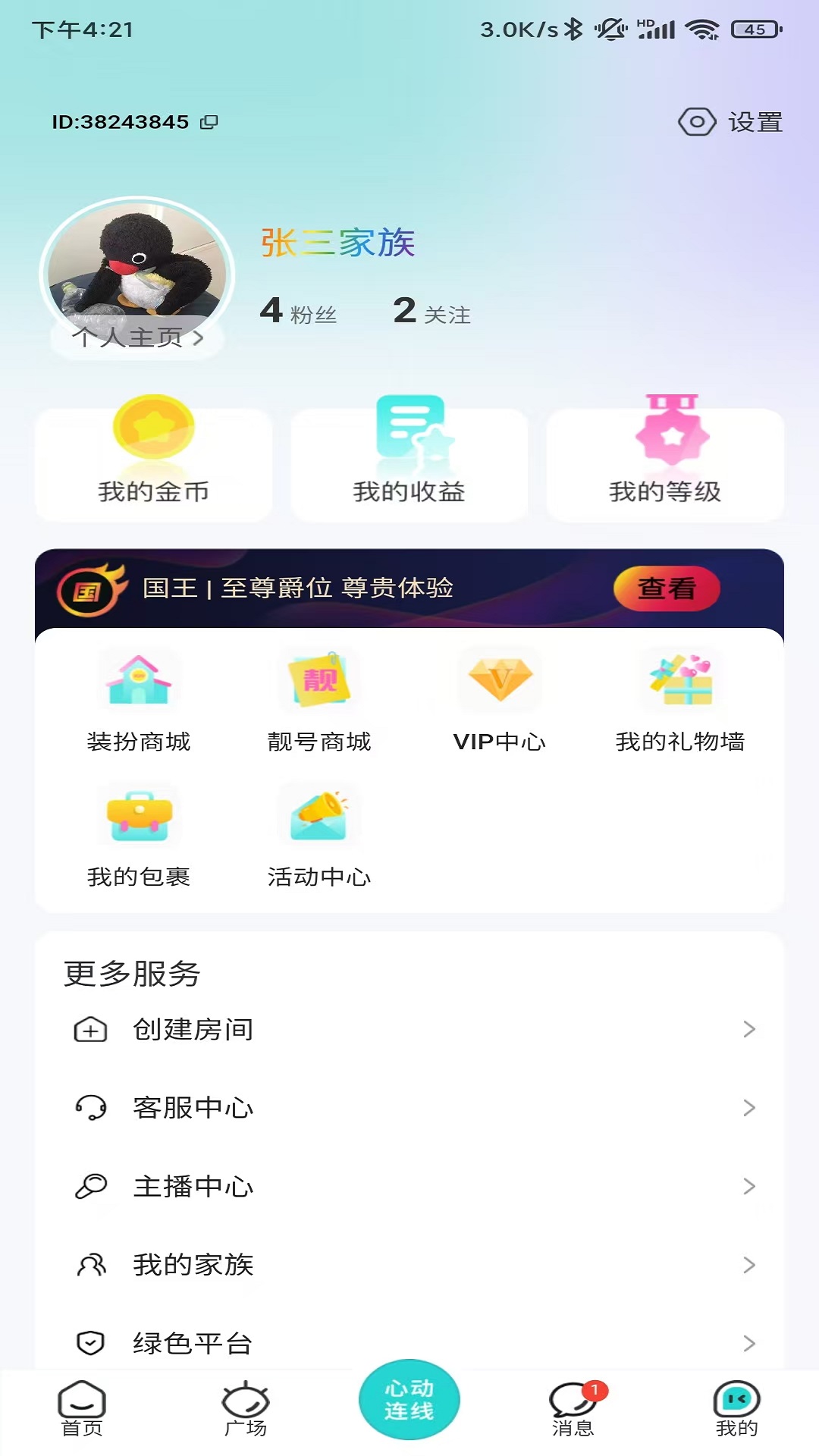Select 客服中心 row
The width and height of the screenshot is (819, 1456).
coord(409,1108)
